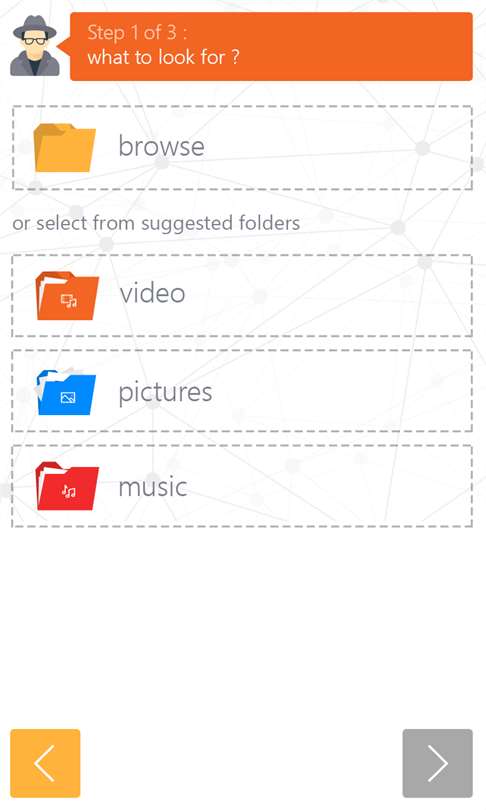
Task: Tap the gray next arrow button
Action: point(437,763)
